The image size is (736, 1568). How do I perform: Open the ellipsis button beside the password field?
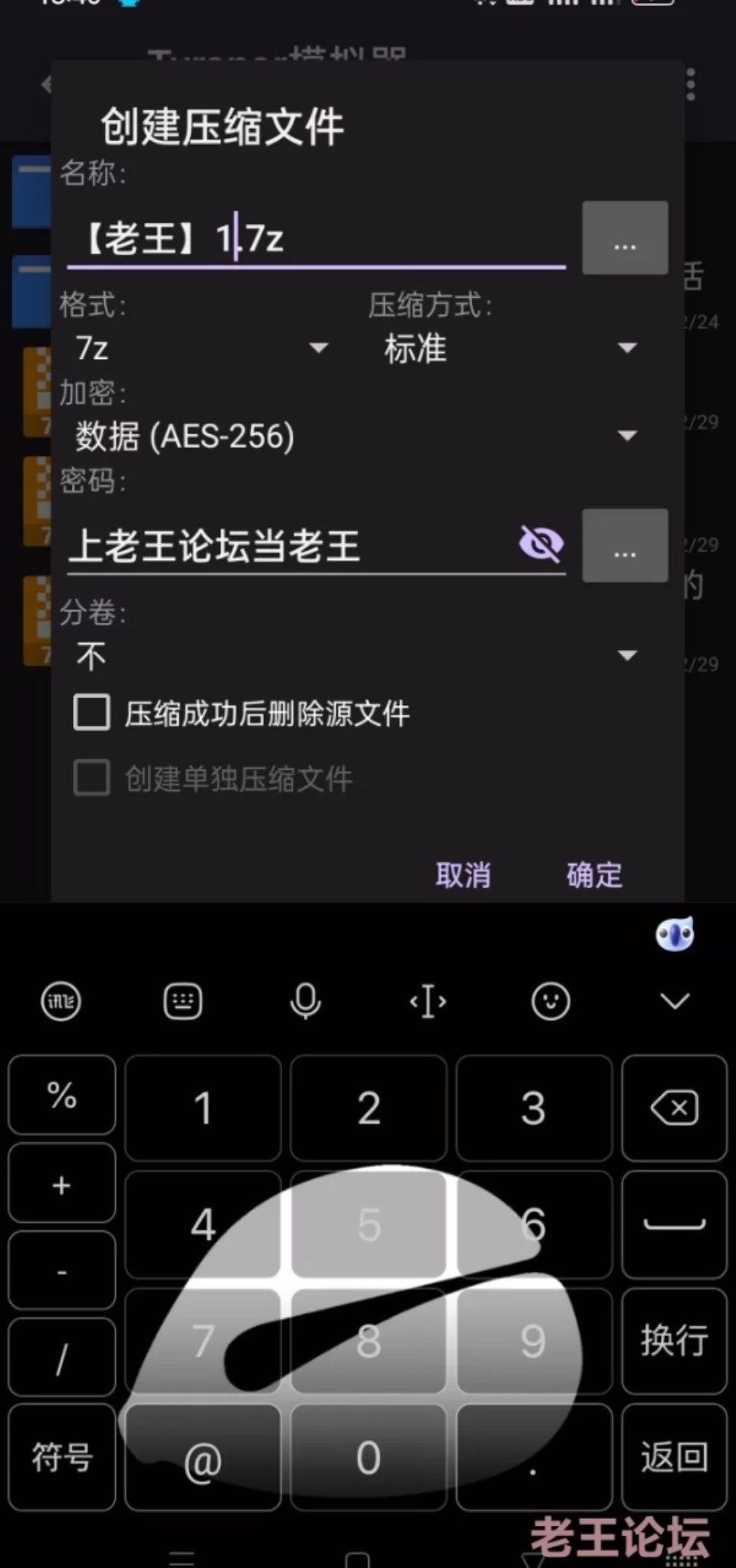coord(625,545)
